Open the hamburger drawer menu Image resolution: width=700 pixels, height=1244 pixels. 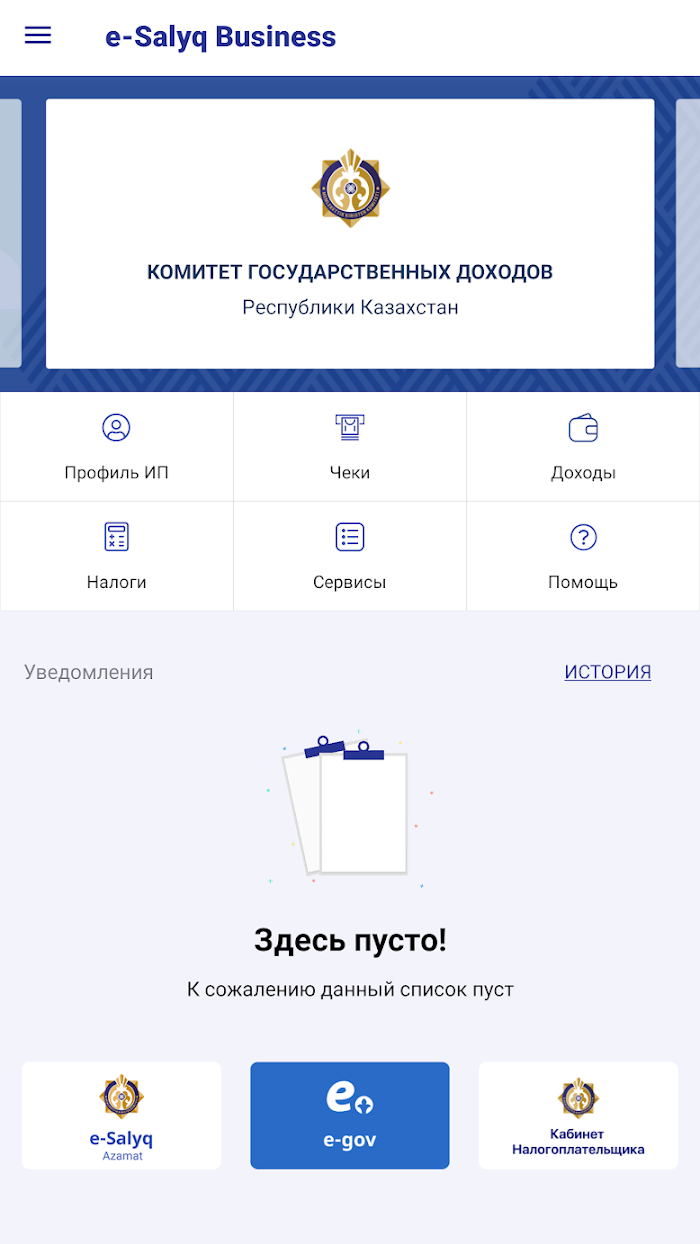(38, 36)
